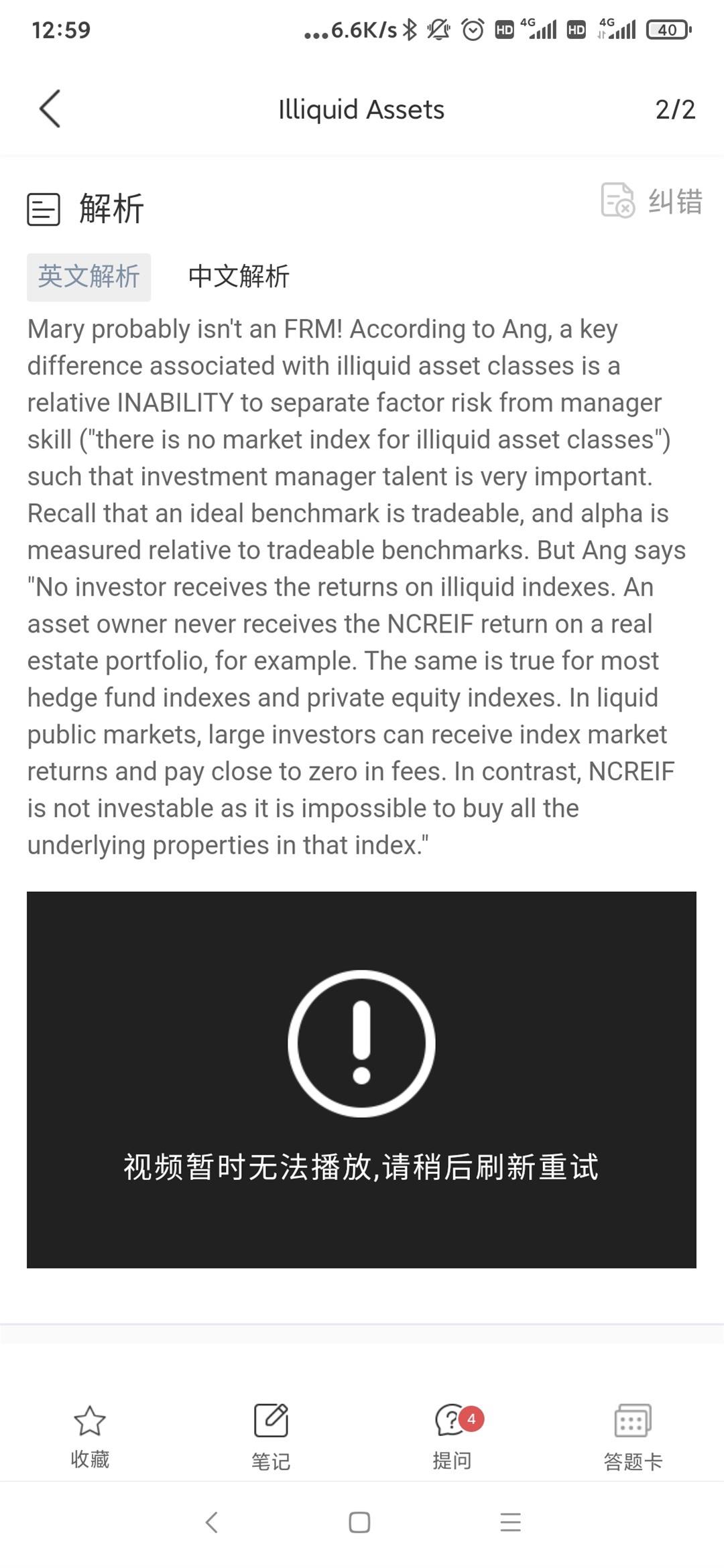Screen dimensions: 724x1568
Task: Report an error via 纠错
Action: (x=652, y=200)
